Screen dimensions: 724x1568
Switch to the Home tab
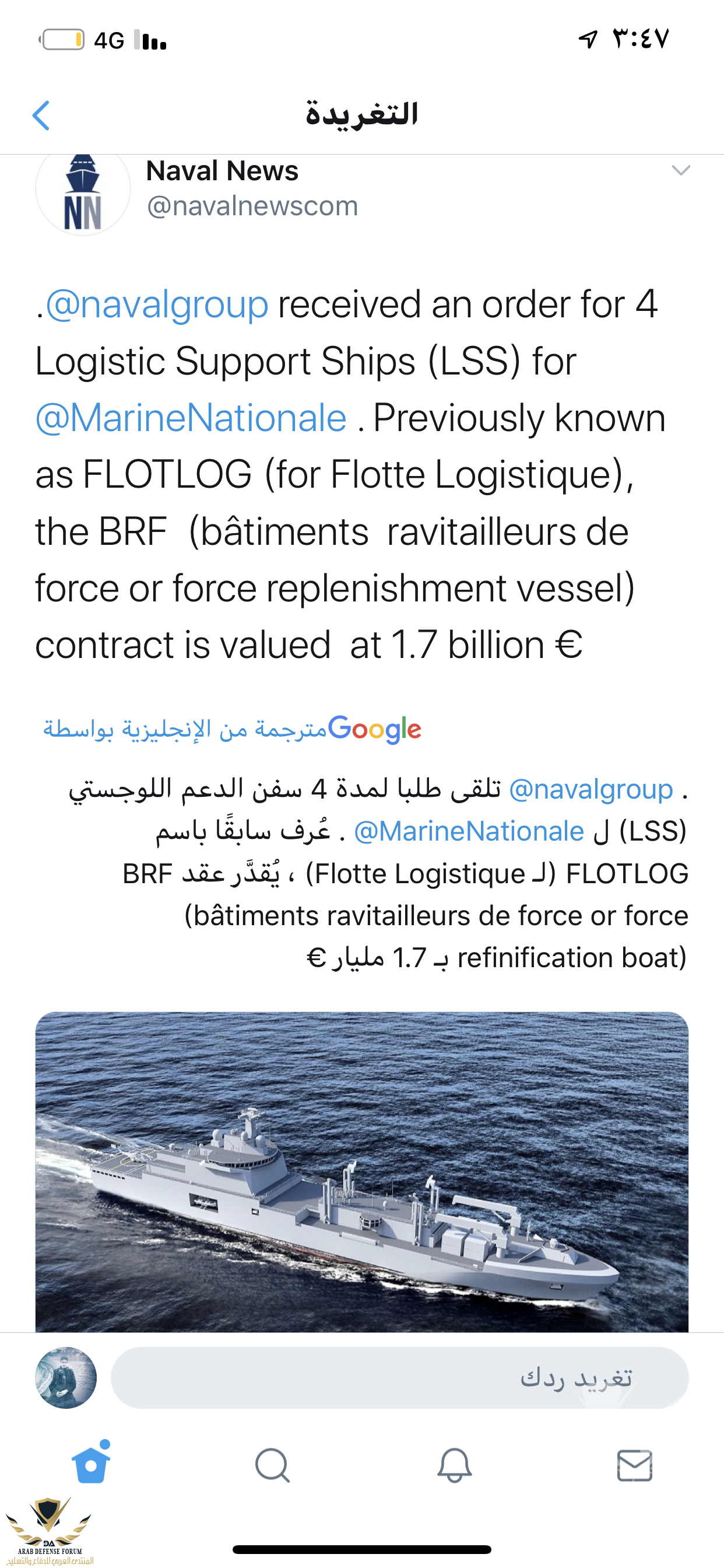pos(92,1465)
